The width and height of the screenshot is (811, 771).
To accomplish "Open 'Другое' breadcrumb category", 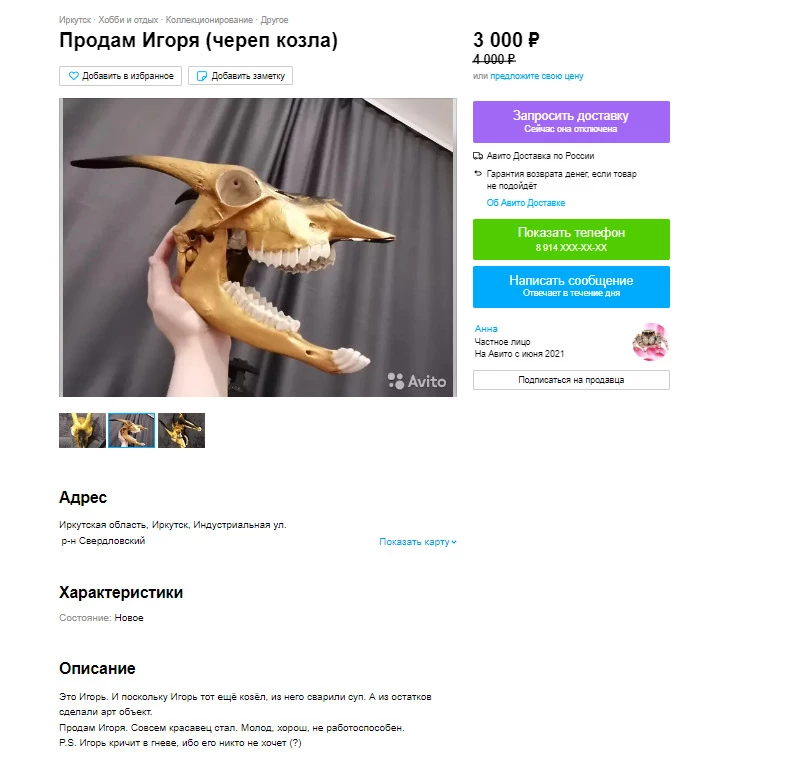I will pyautogui.click(x=274, y=20).
